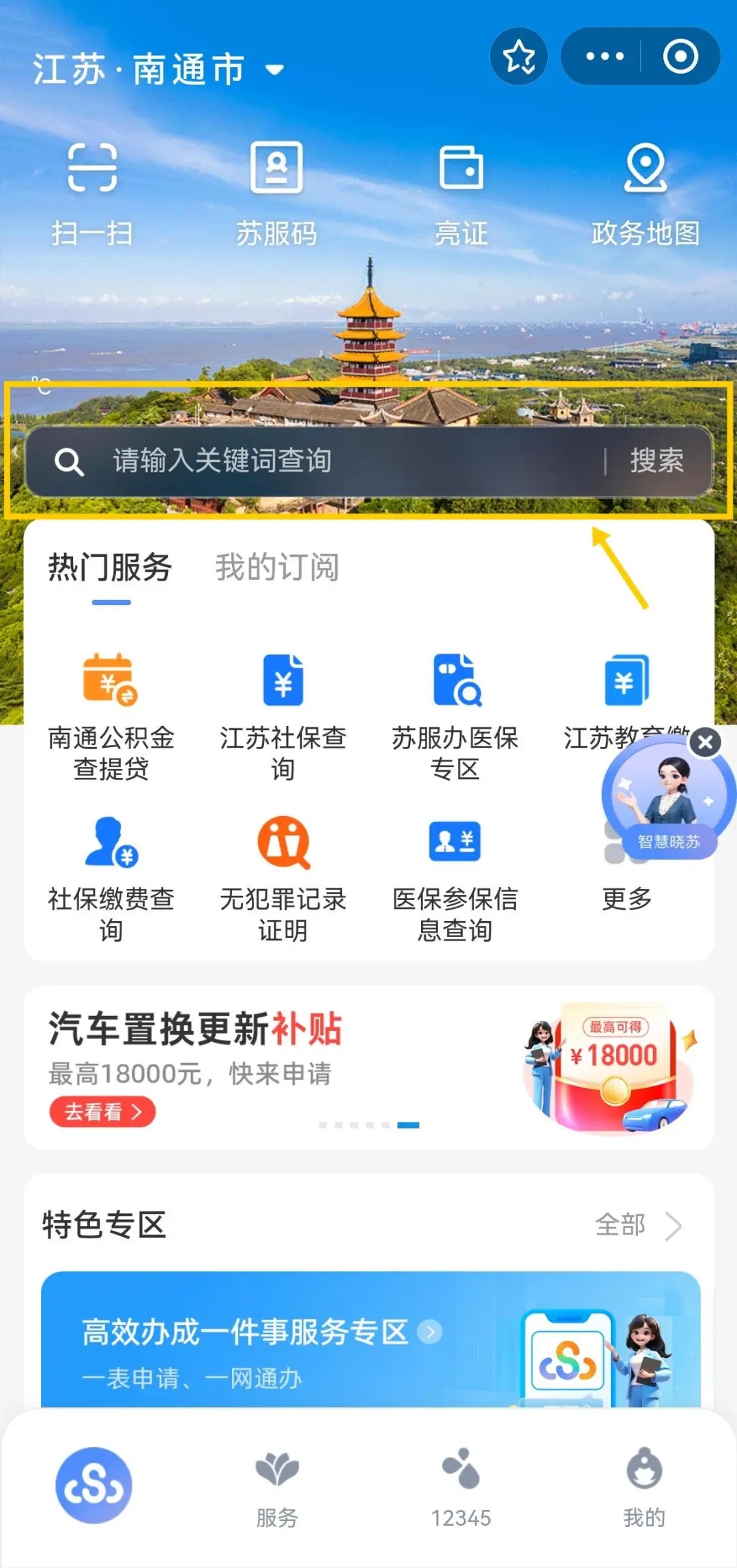The height and width of the screenshot is (1568, 737).
Task: Open the three-dot more menu
Action: [x=605, y=57]
